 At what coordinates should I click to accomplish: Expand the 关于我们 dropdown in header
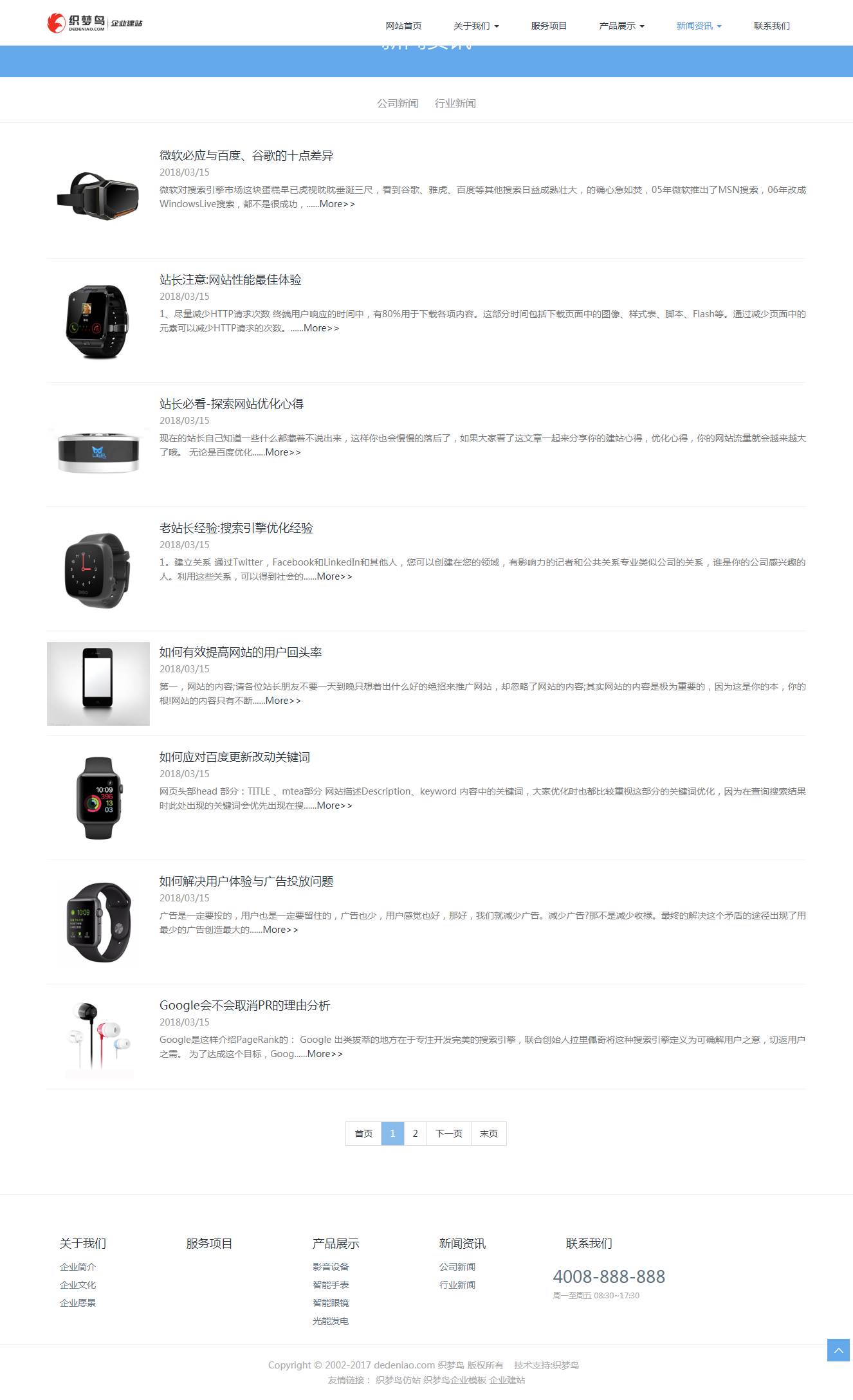[x=476, y=26]
